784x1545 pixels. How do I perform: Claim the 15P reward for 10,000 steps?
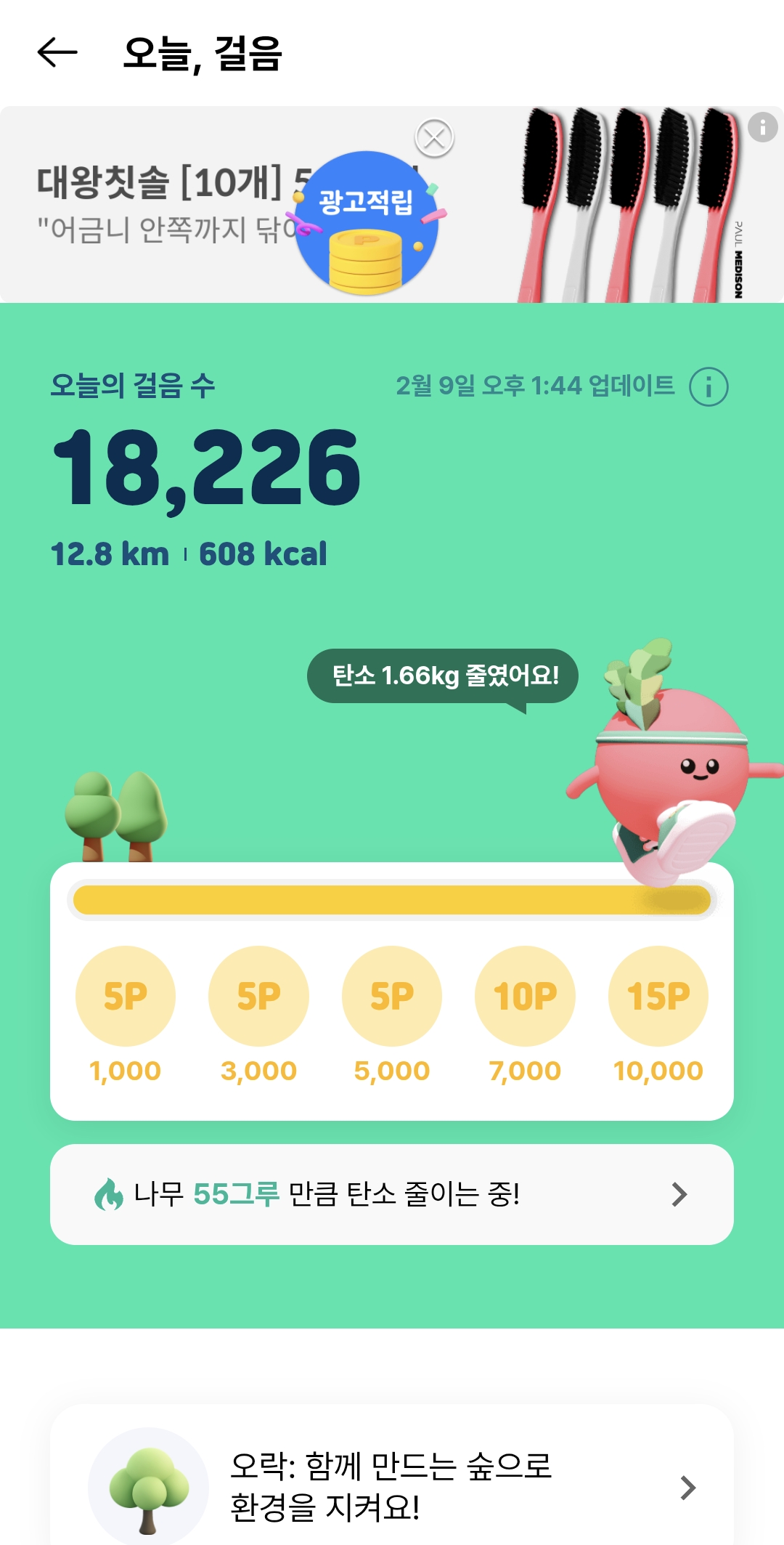tap(658, 996)
